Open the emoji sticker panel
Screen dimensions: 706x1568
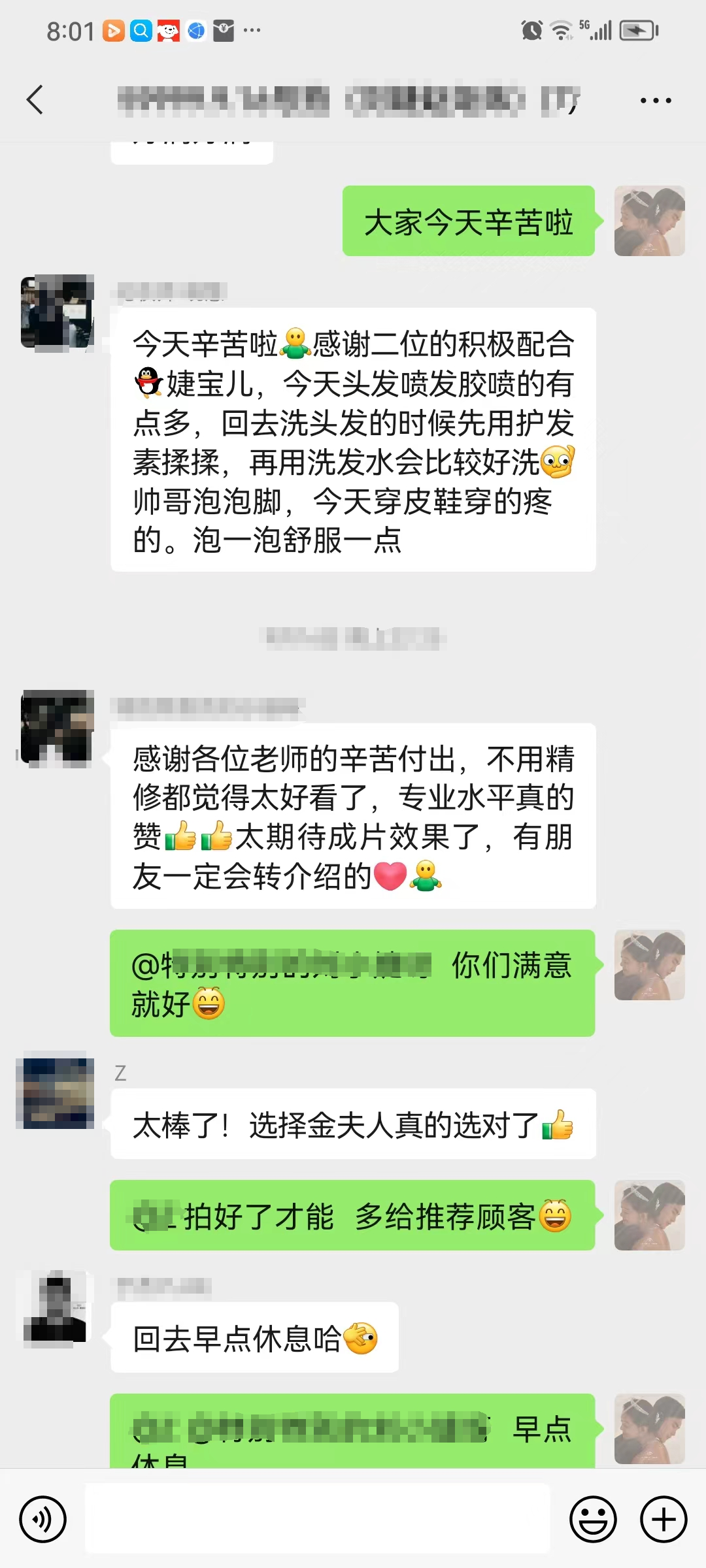(x=593, y=1519)
